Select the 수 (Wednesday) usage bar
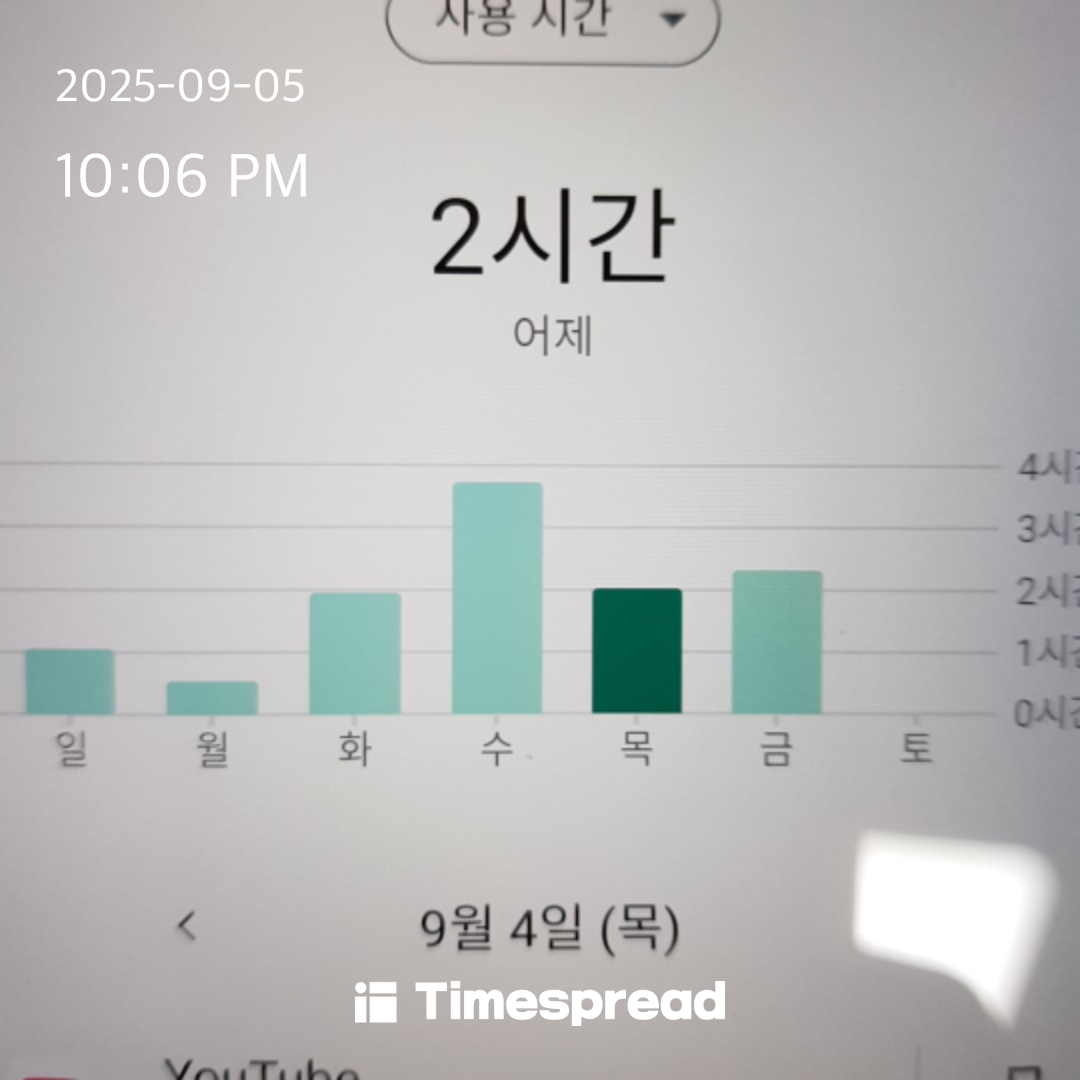Image resolution: width=1080 pixels, height=1080 pixels. click(497, 598)
